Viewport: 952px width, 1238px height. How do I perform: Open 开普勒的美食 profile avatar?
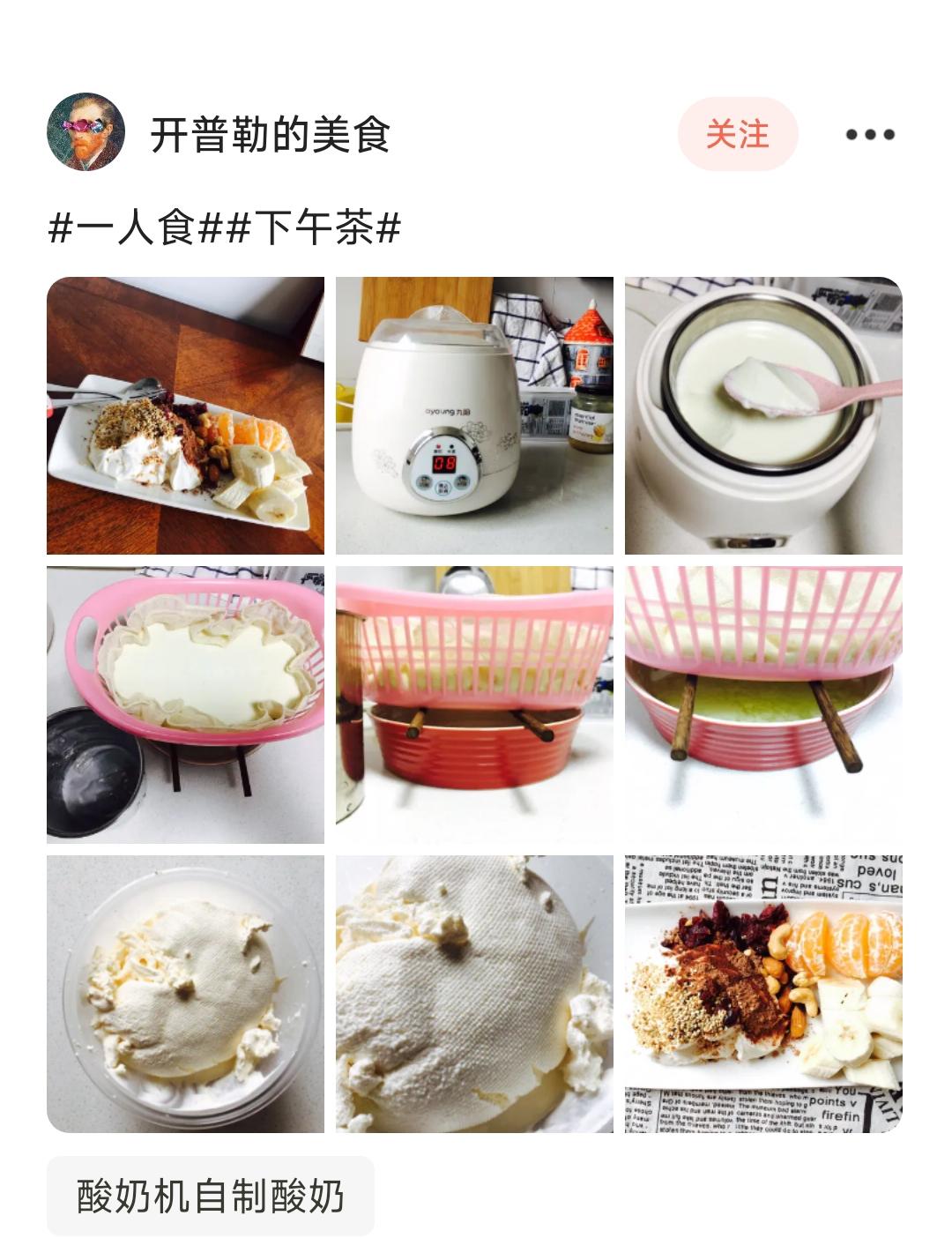pos(86,133)
